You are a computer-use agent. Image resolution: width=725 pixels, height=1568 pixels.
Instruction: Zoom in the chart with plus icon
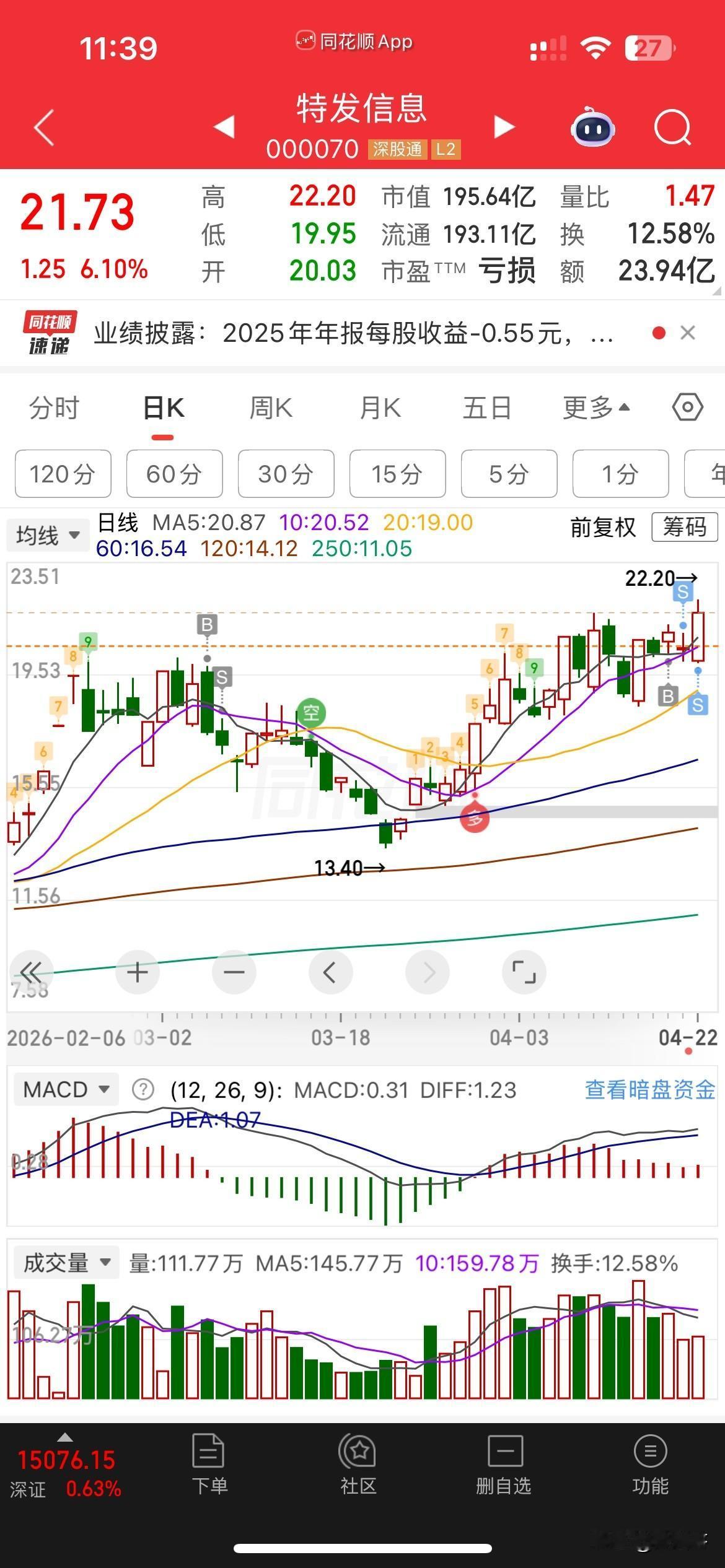click(138, 972)
